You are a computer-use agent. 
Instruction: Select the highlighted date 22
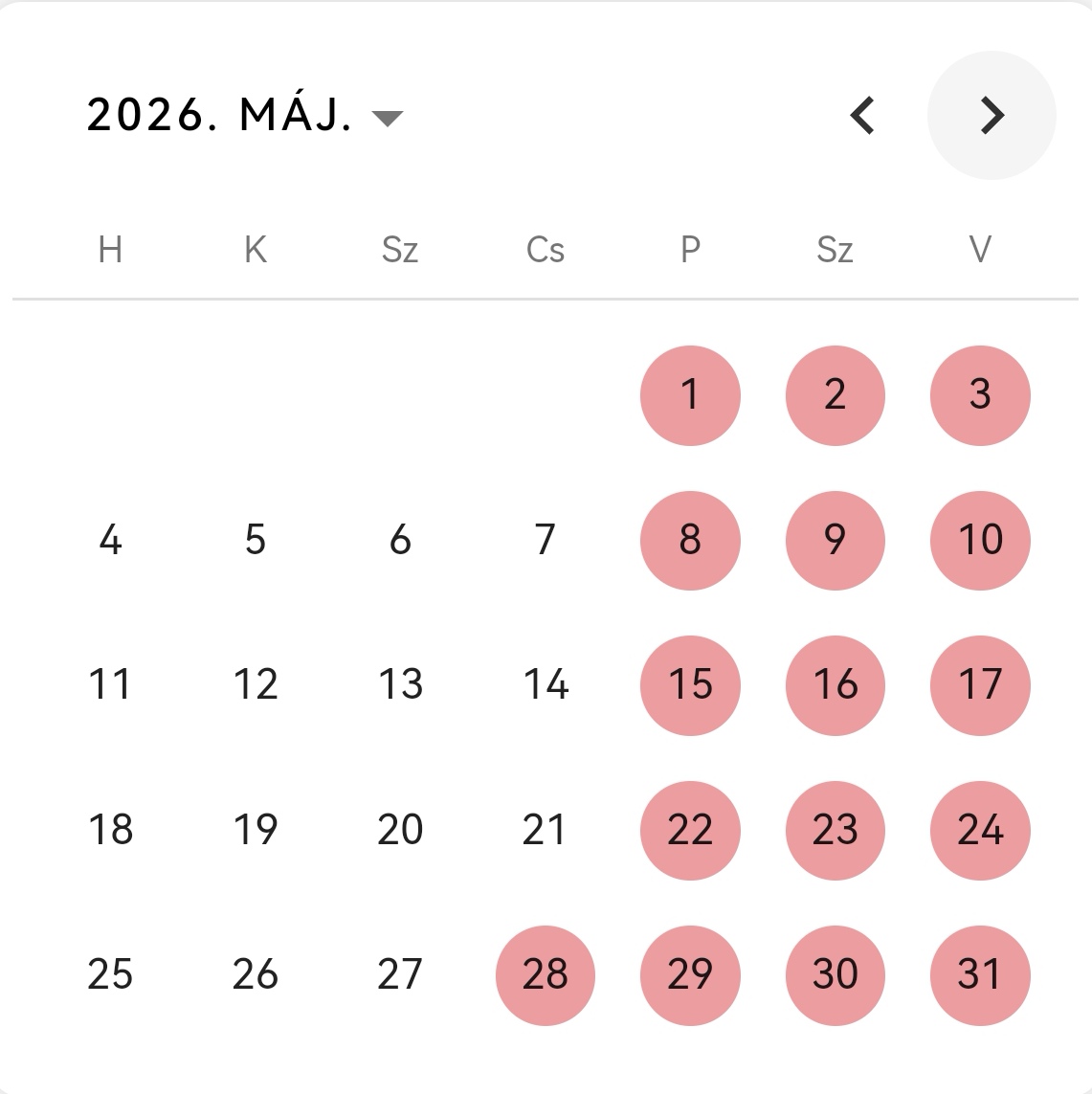(690, 830)
